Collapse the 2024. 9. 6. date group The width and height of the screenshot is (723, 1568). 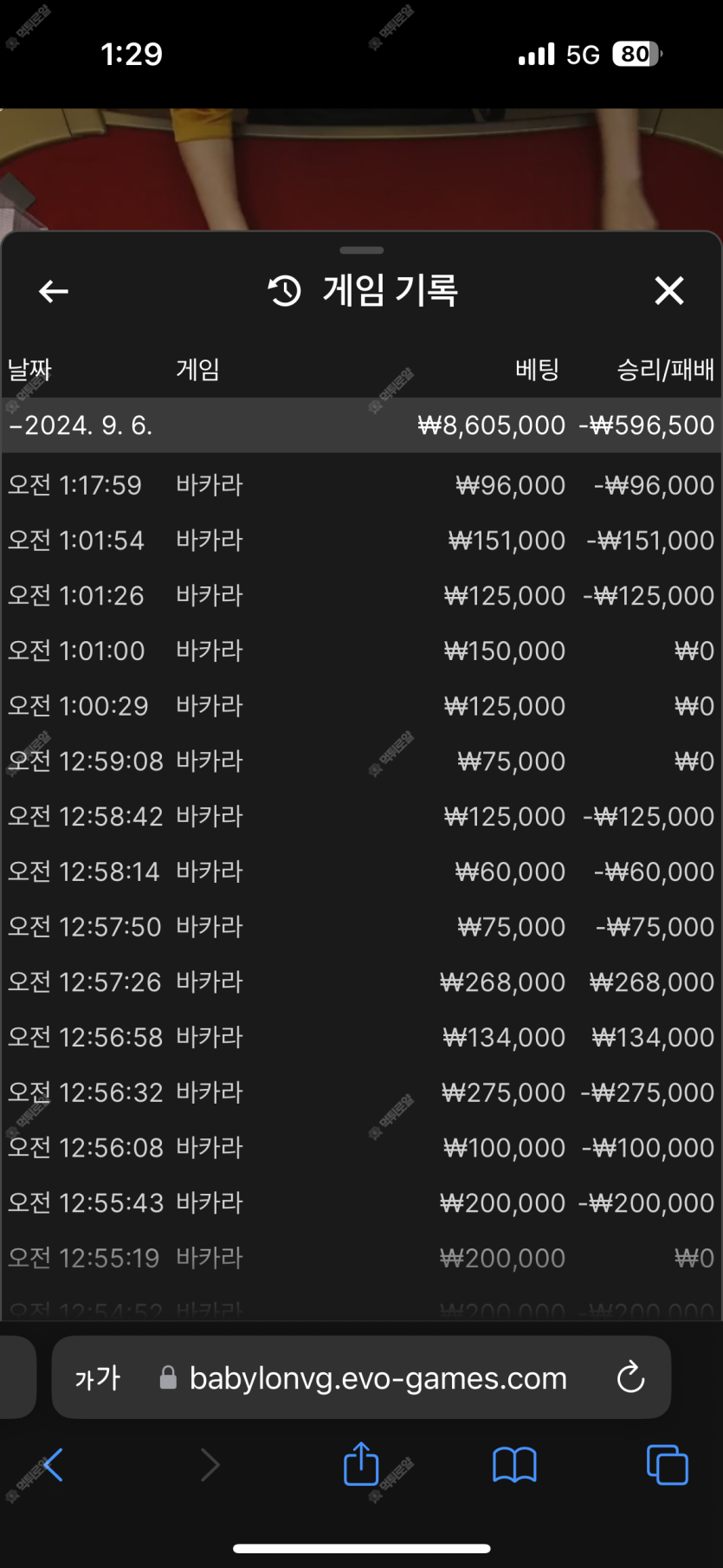coord(81,425)
